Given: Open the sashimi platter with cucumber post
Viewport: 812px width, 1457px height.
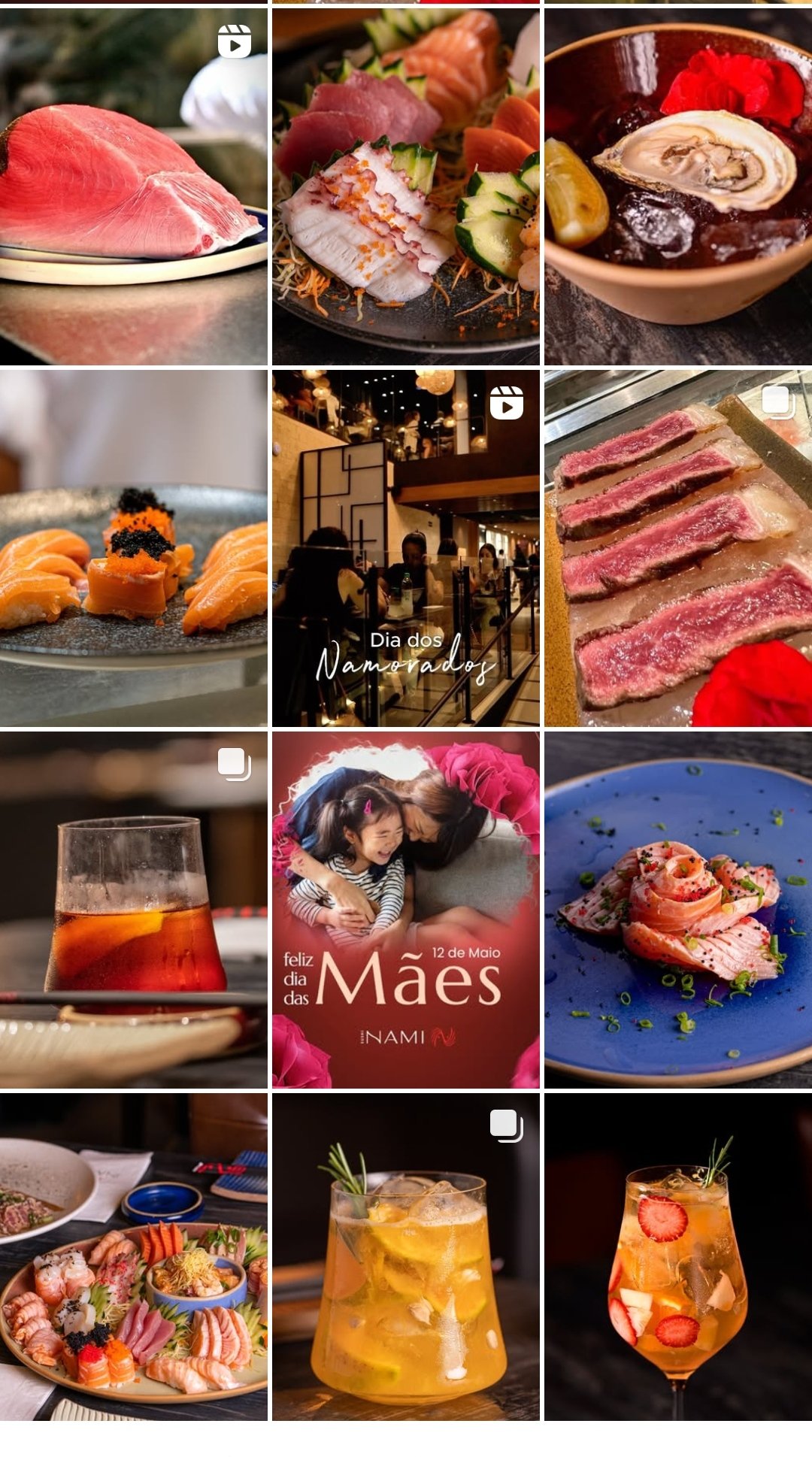Looking at the screenshot, I should coord(405,186).
